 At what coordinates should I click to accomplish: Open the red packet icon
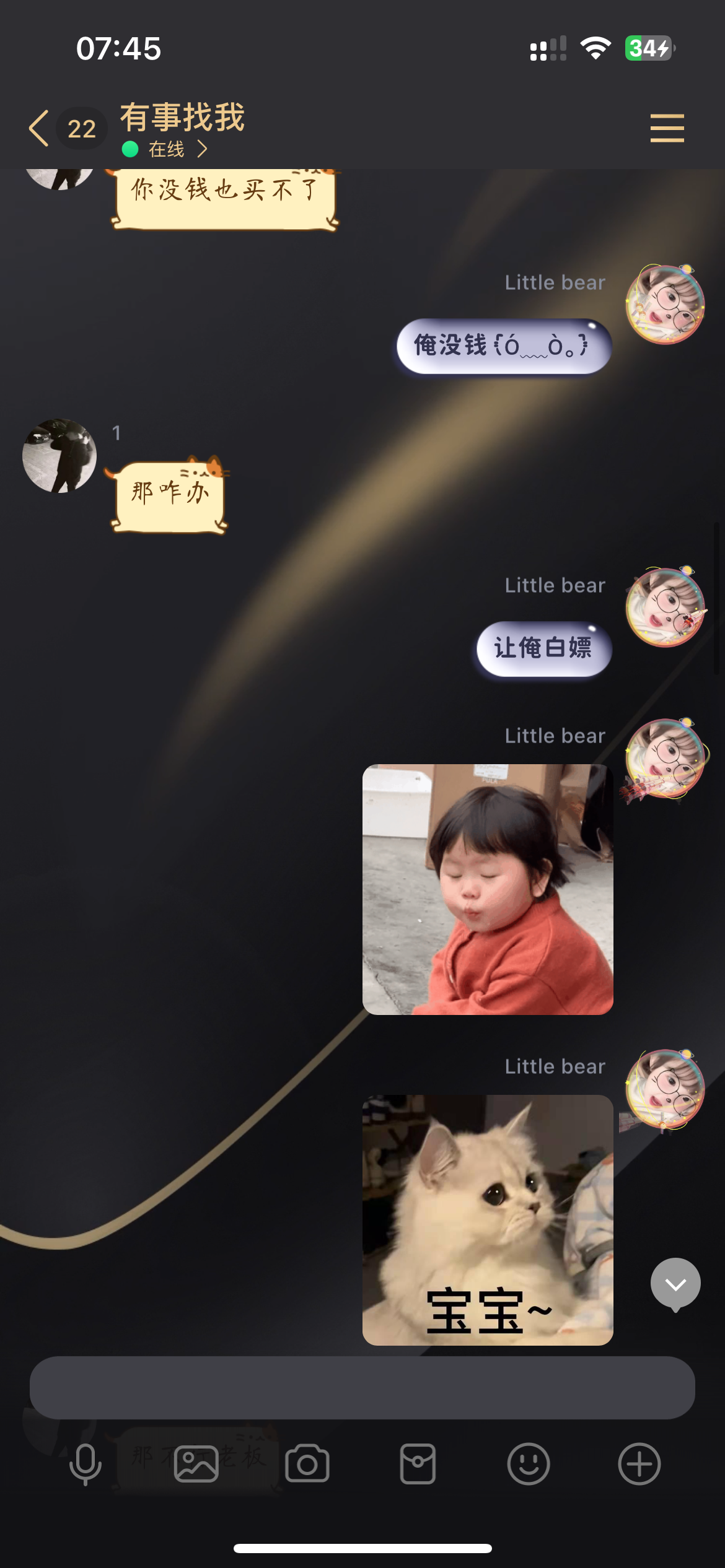[418, 1464]
